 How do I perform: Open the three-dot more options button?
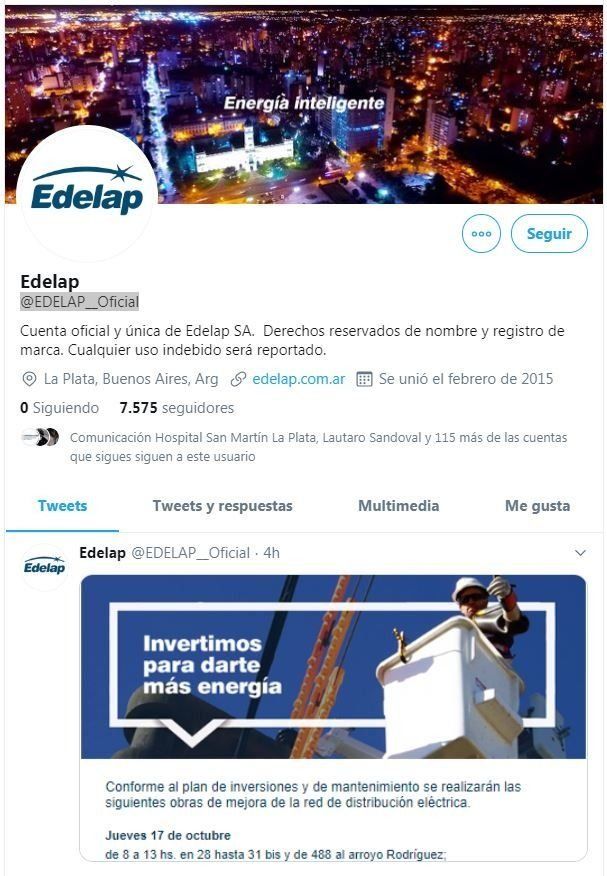click(x=481, y=234)
